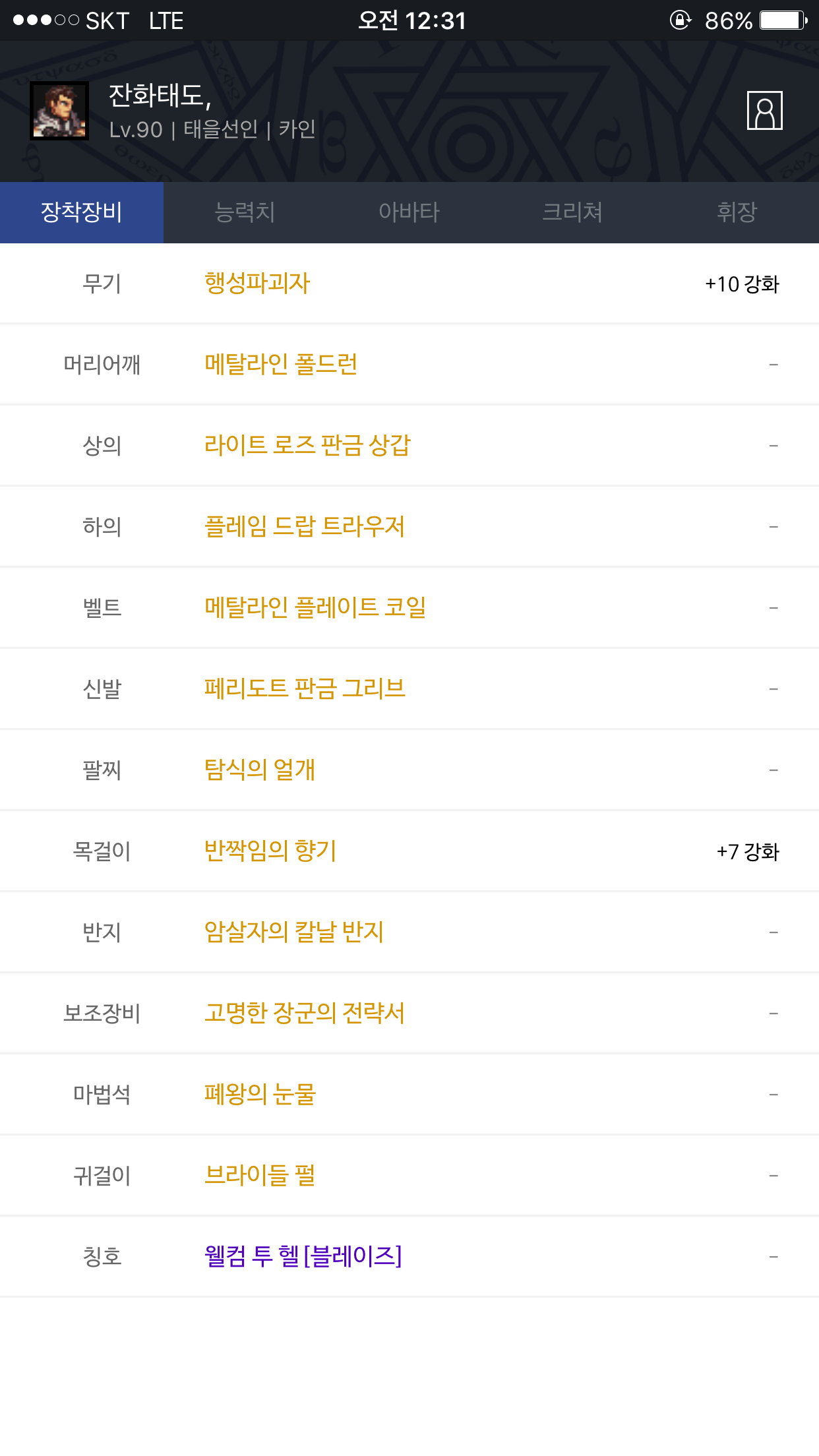Open the 크리쳐 tab
819x1456 pixels.
click(x=572, y=212)
